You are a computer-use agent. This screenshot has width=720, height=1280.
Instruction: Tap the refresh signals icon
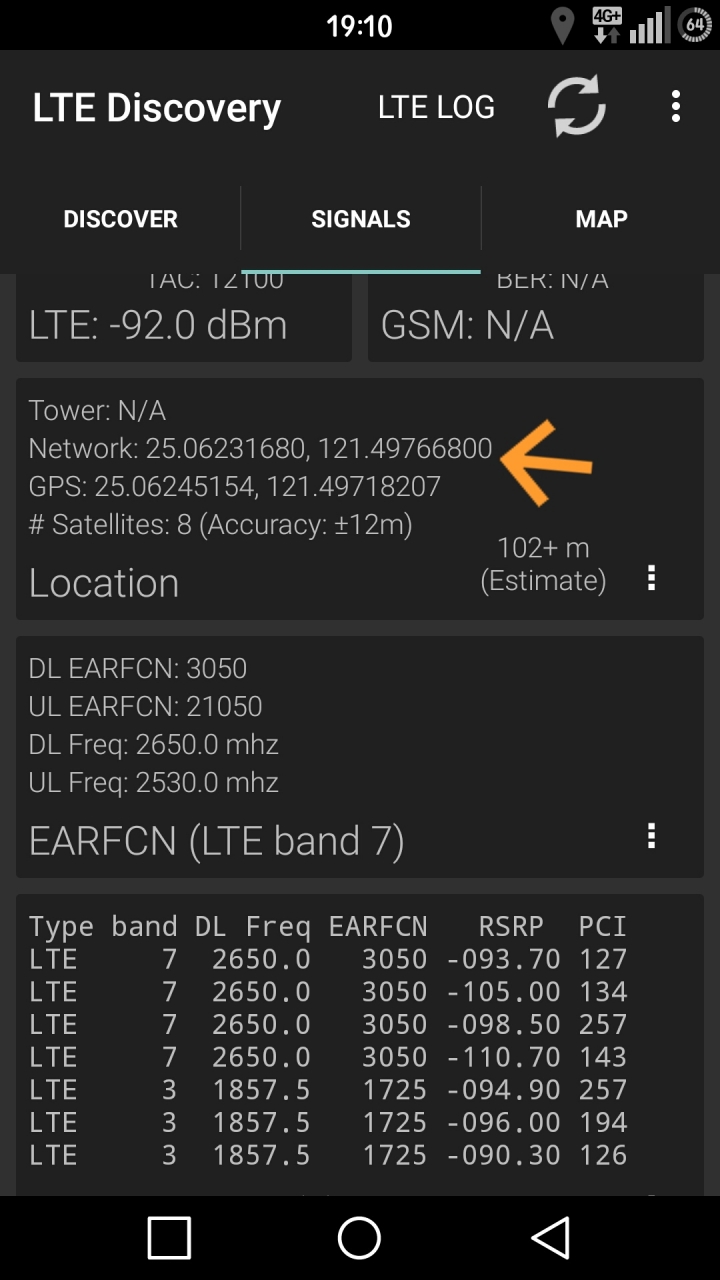click(577, 107)
